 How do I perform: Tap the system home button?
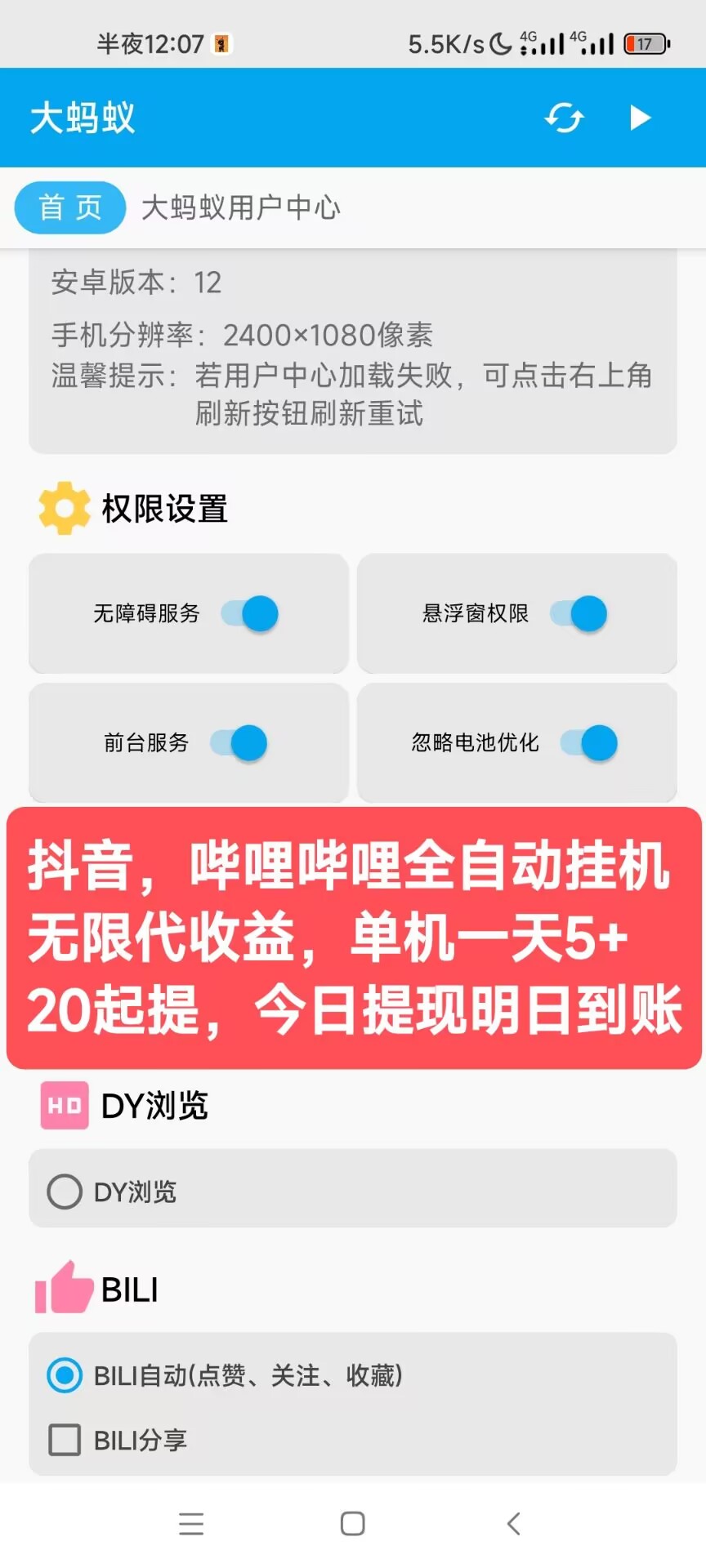(x=352, y=1523)
